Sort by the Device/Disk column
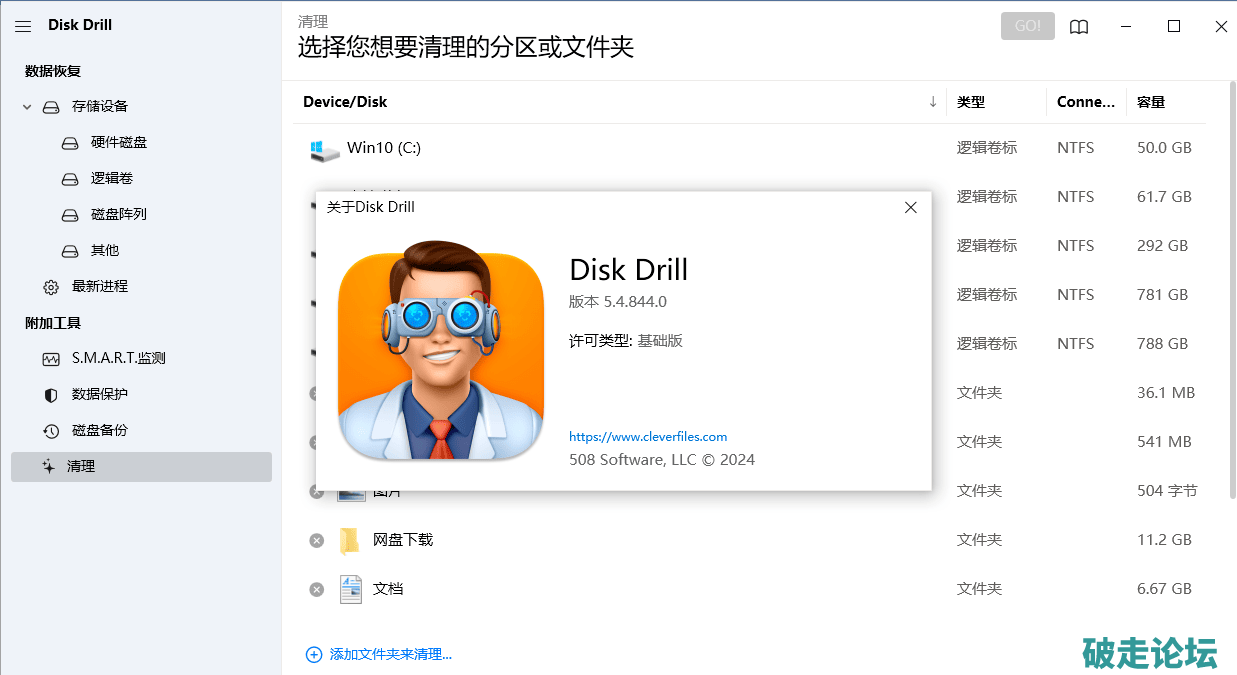 [345, 102]
